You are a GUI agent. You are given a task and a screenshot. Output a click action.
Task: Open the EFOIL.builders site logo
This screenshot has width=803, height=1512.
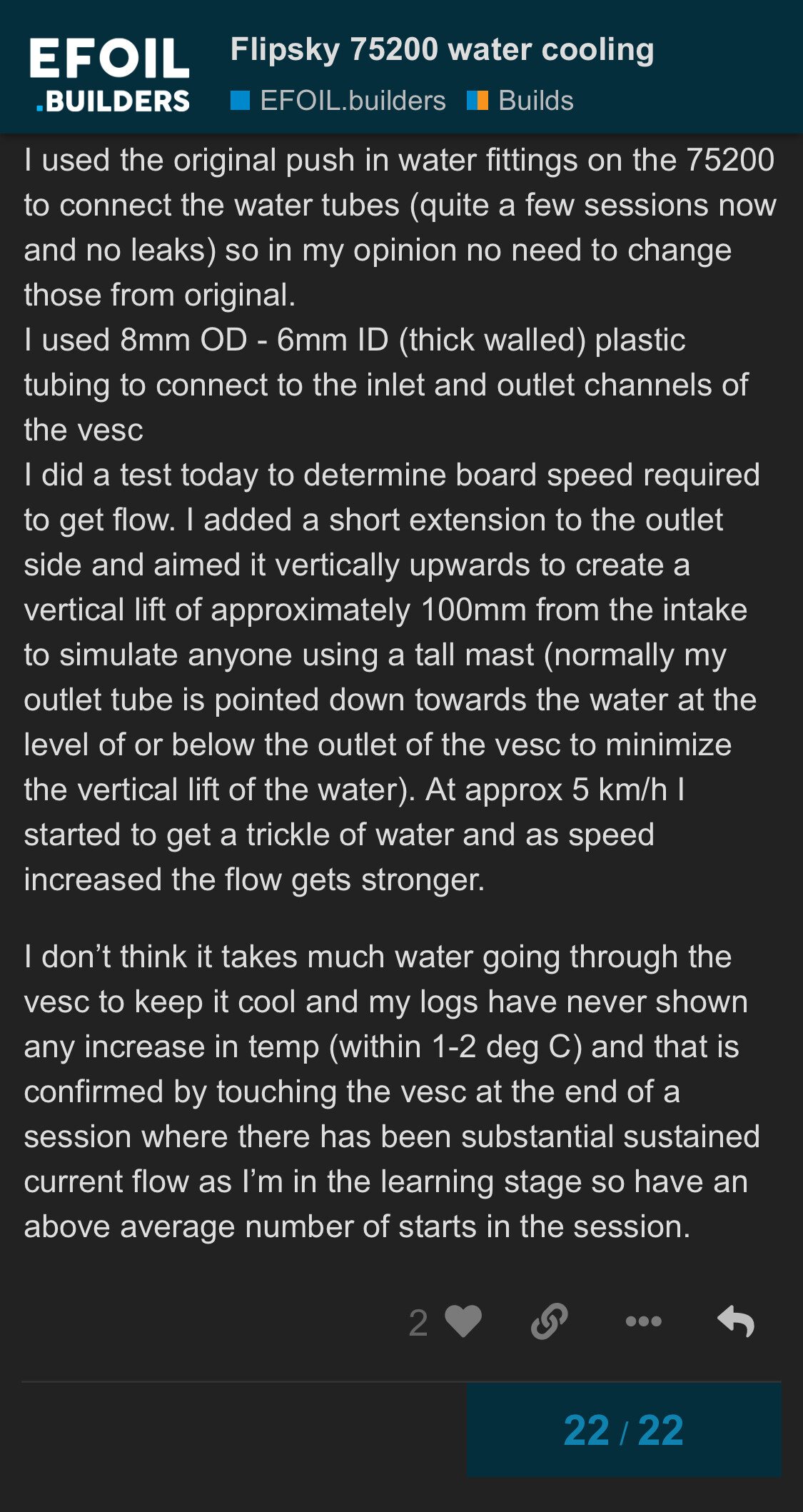(x=109, y=74)
